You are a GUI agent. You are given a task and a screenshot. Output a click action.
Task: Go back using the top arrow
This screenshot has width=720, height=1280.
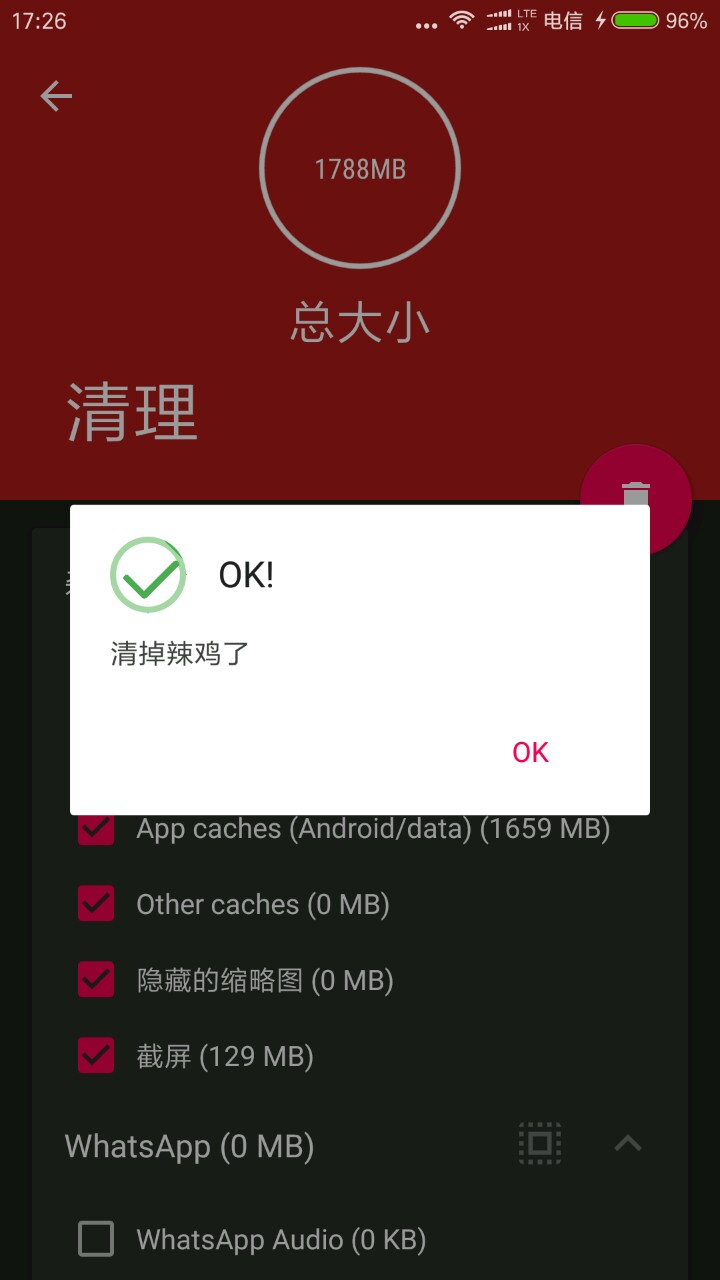[56, 96]
